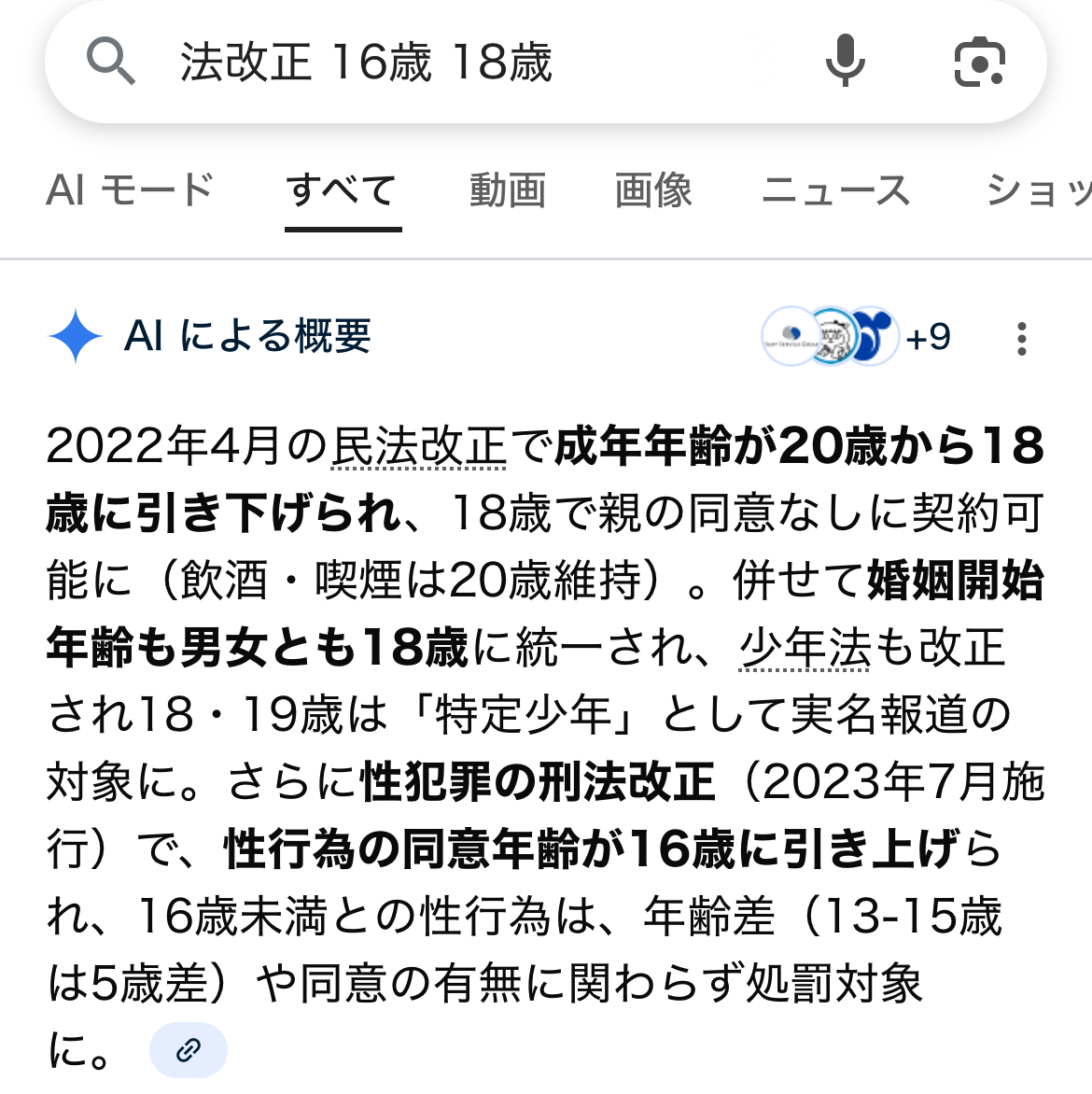Switch to the 動画 tab
Viewport: 1092px width, 1094px height.
(507, 190)
